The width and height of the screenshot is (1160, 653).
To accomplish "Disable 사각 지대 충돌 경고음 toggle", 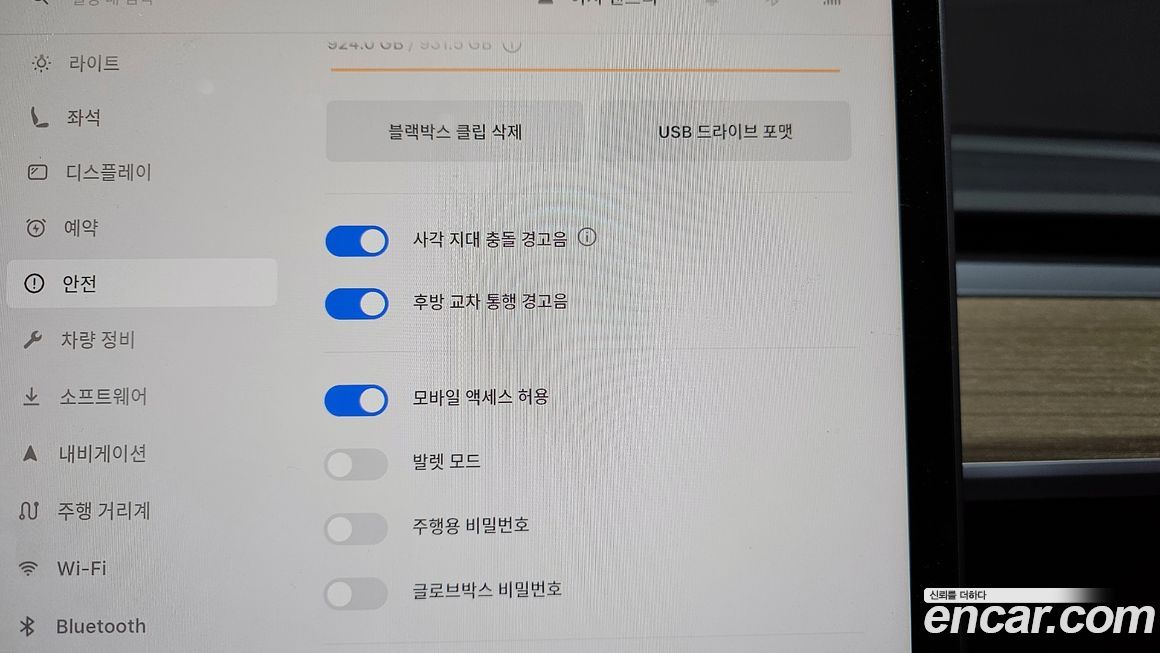I will (x=357, y=241).
